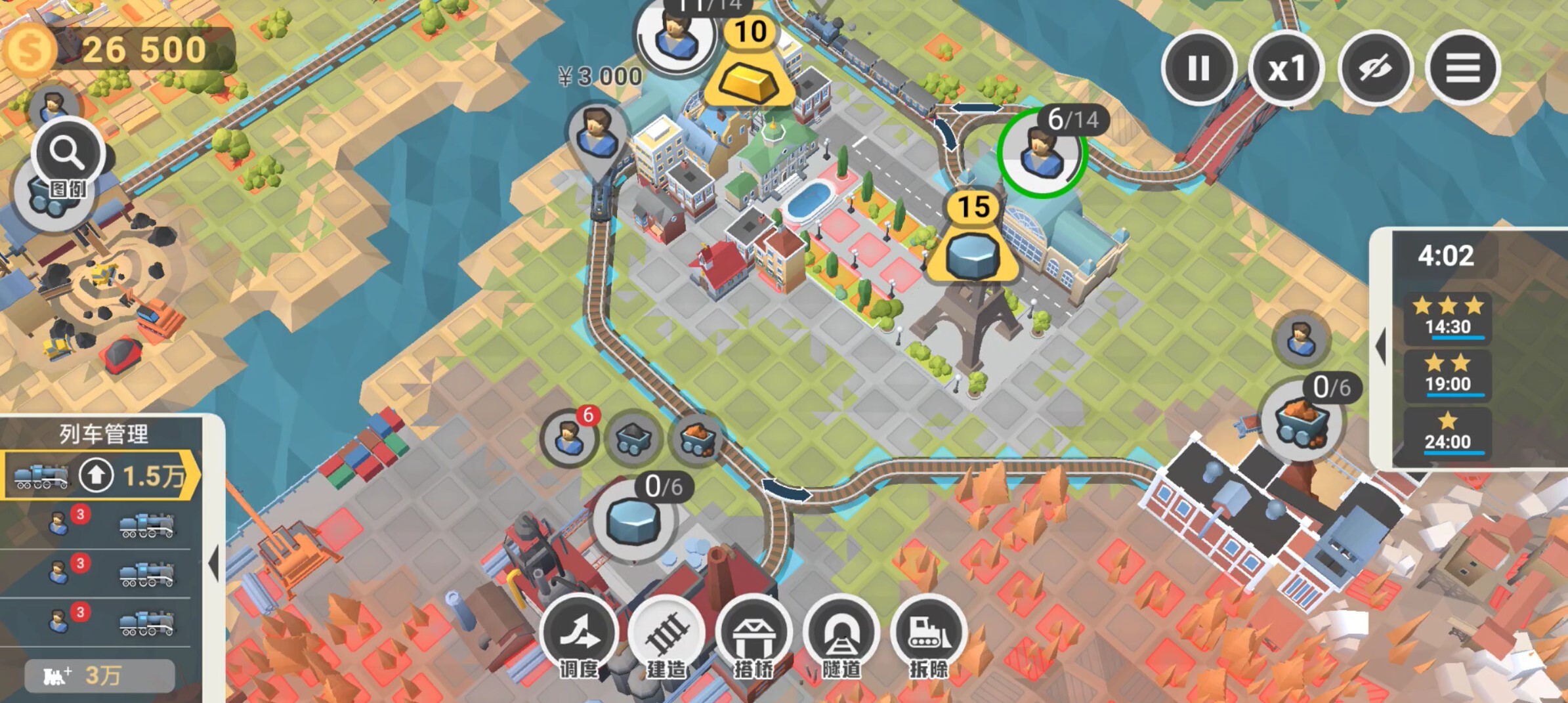Select the 隧道 tunnel tool
The width and height of the screenshot is (1568, 703).
click(841, 633)
